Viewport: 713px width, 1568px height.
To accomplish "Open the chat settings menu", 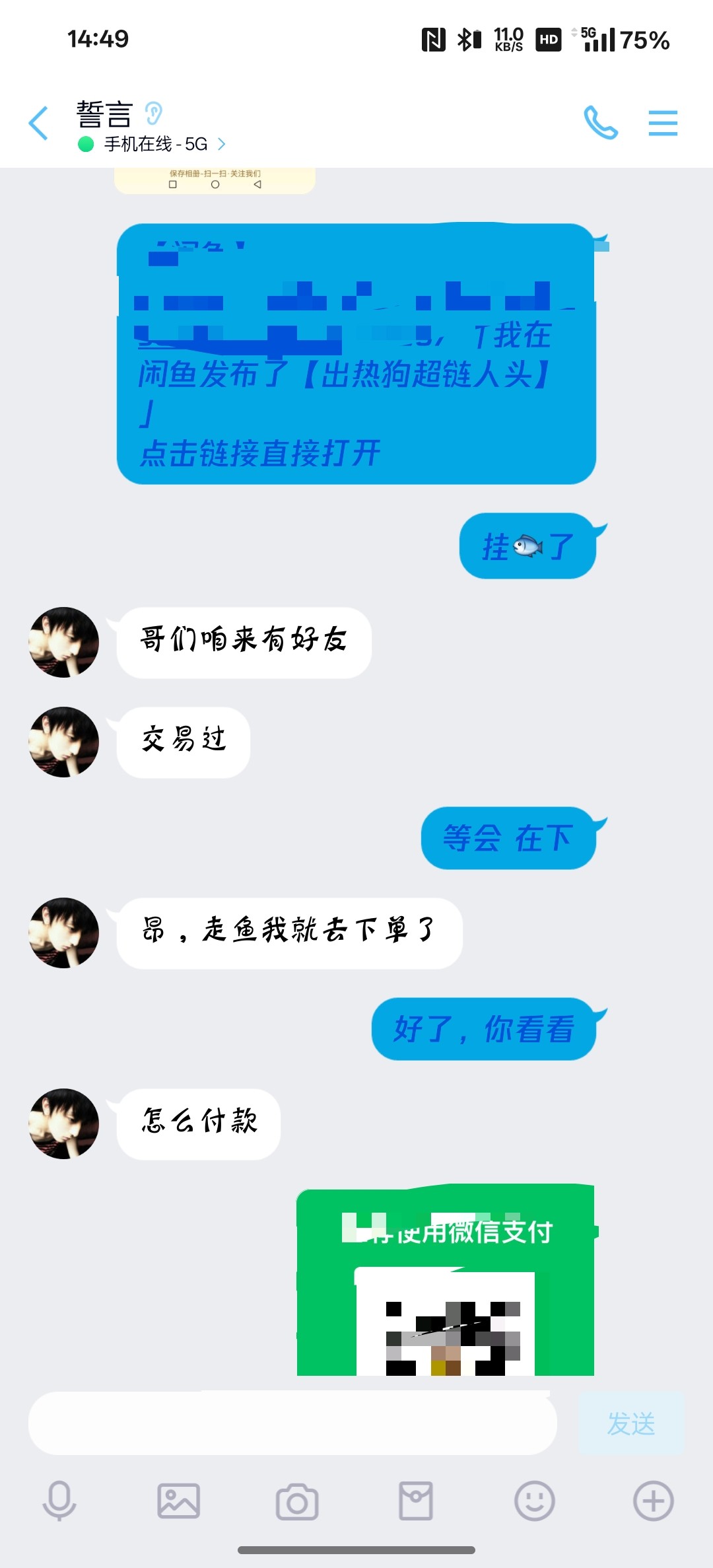I will [663, 123].
